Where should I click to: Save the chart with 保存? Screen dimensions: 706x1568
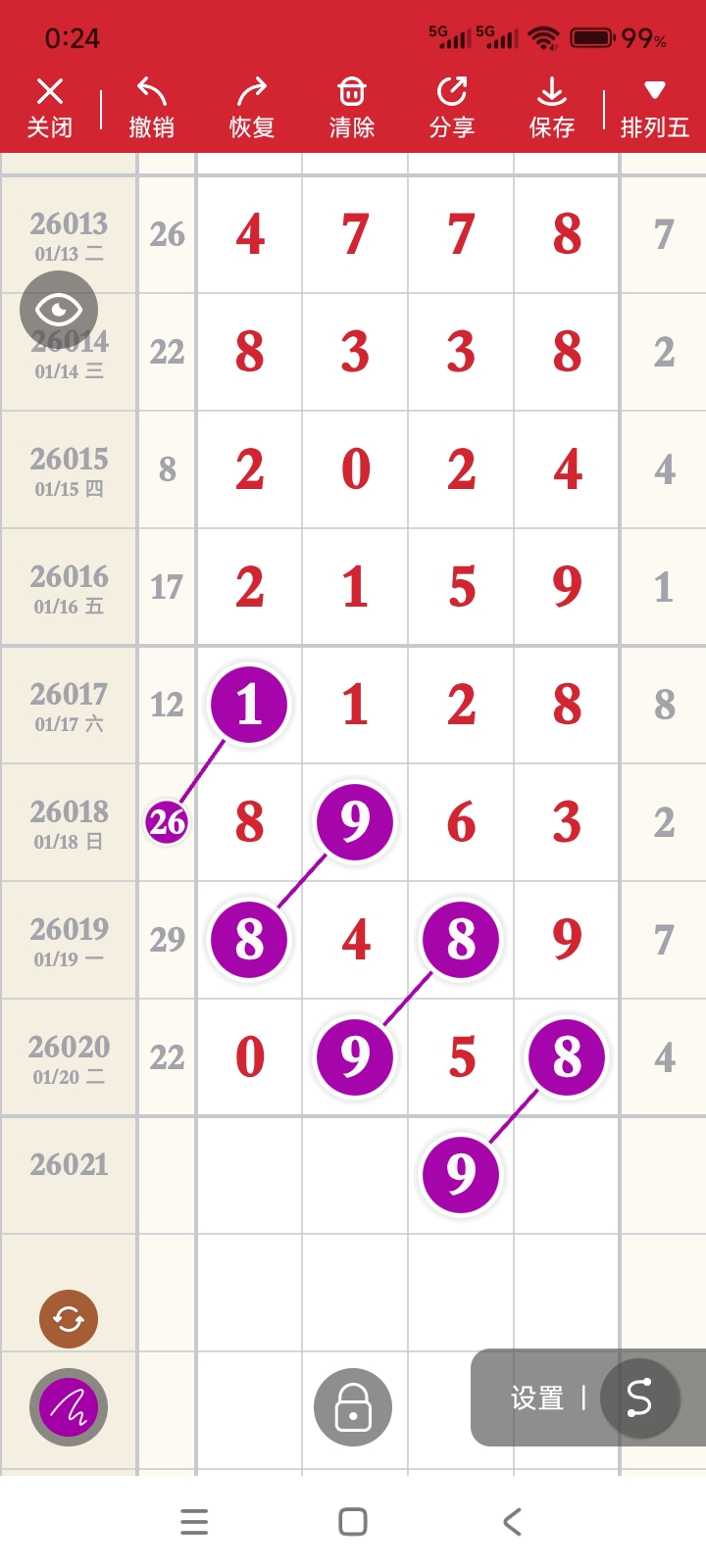click(552, 108)
